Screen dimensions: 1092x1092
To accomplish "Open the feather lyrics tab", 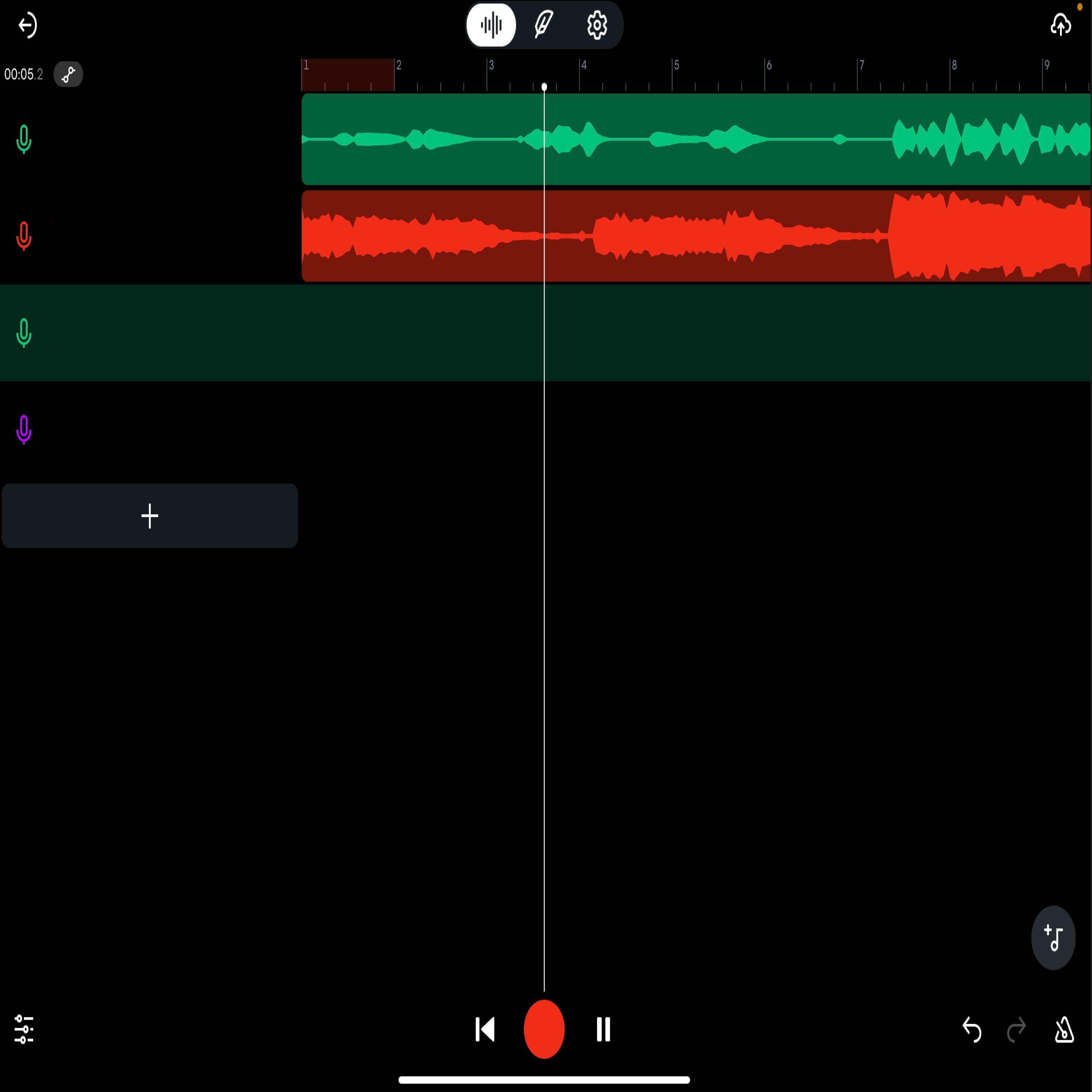I will (x=544, y=25).
